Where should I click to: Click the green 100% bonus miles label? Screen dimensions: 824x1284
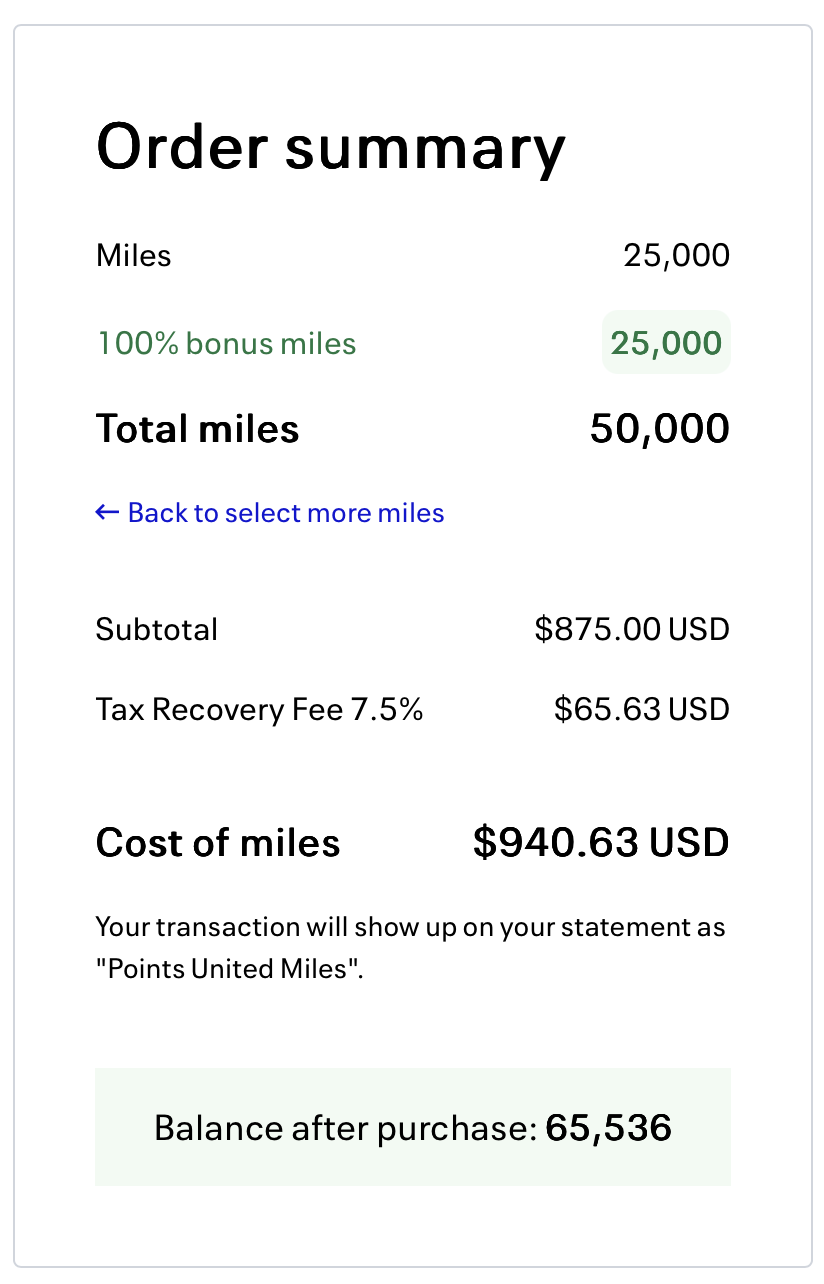[x=225, y=342]
